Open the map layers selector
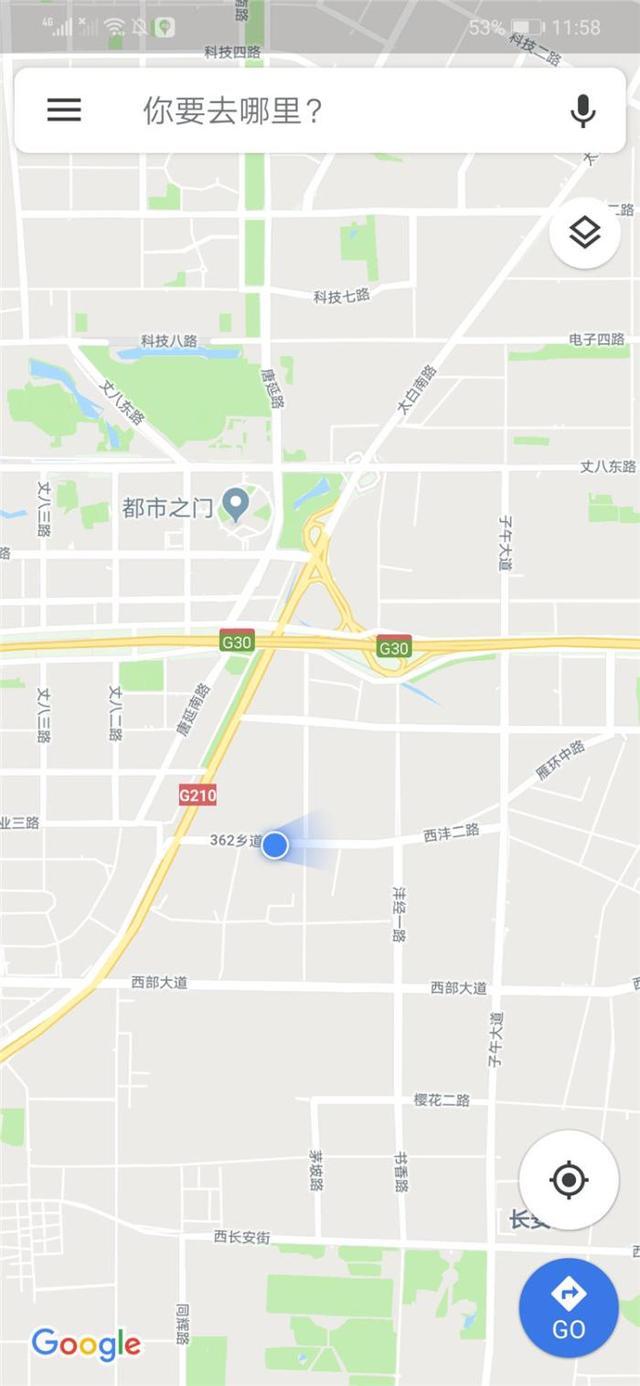The image size is (640, 1386). click(585, 233)
